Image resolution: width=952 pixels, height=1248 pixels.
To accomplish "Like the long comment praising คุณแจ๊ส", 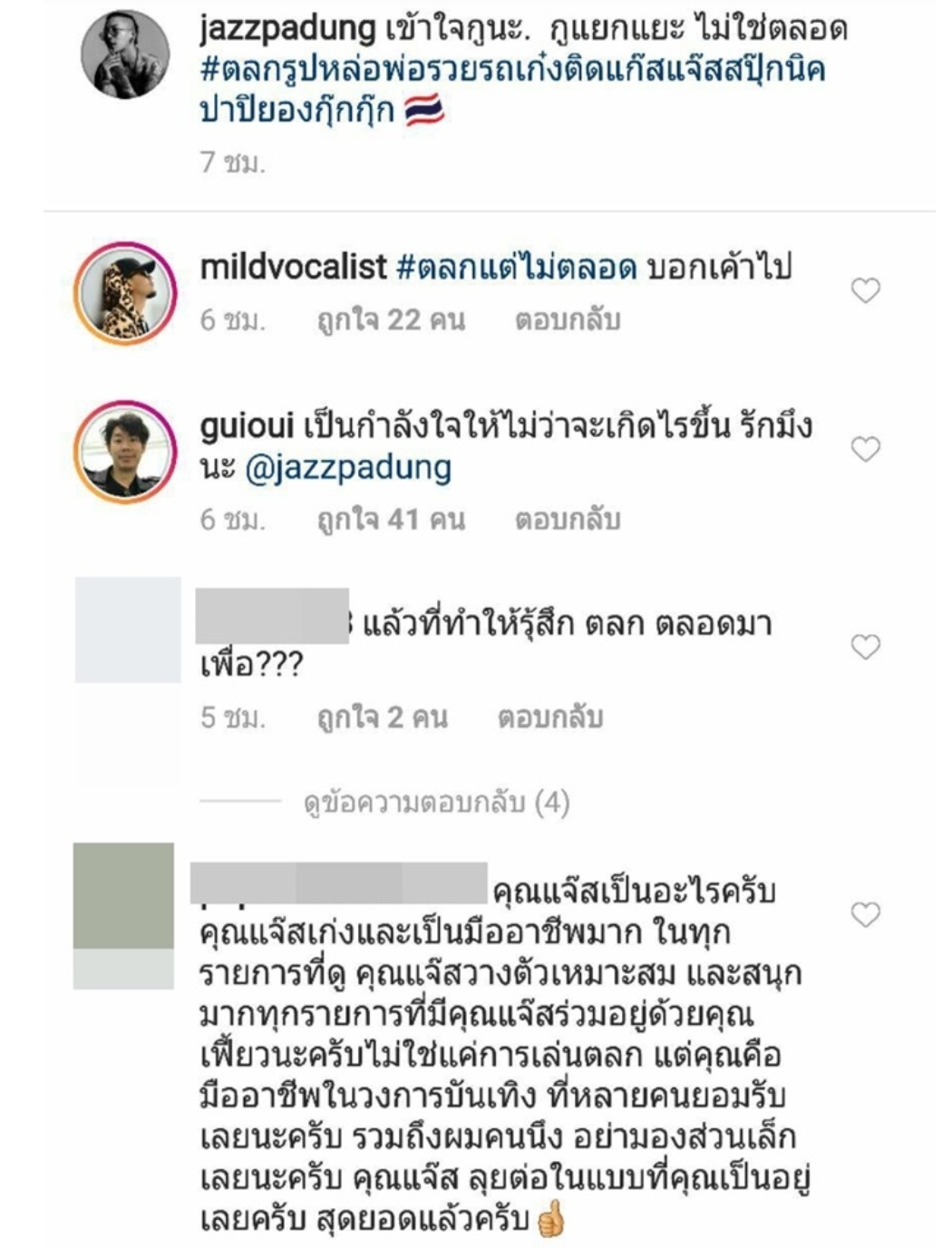I will (865, 914).
